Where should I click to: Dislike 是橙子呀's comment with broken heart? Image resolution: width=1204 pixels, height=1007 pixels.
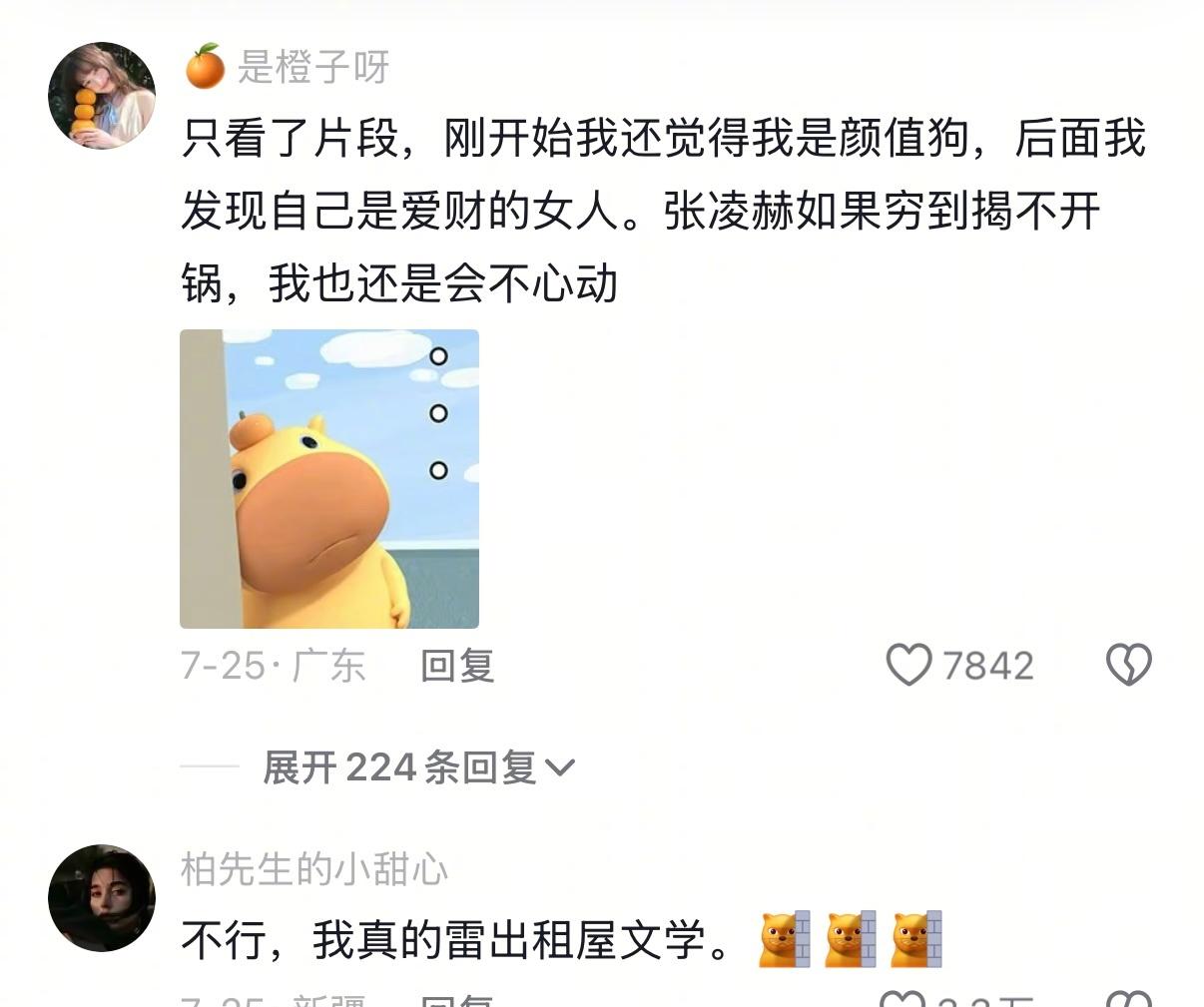pyautogui.click(x=1129, y=665)
